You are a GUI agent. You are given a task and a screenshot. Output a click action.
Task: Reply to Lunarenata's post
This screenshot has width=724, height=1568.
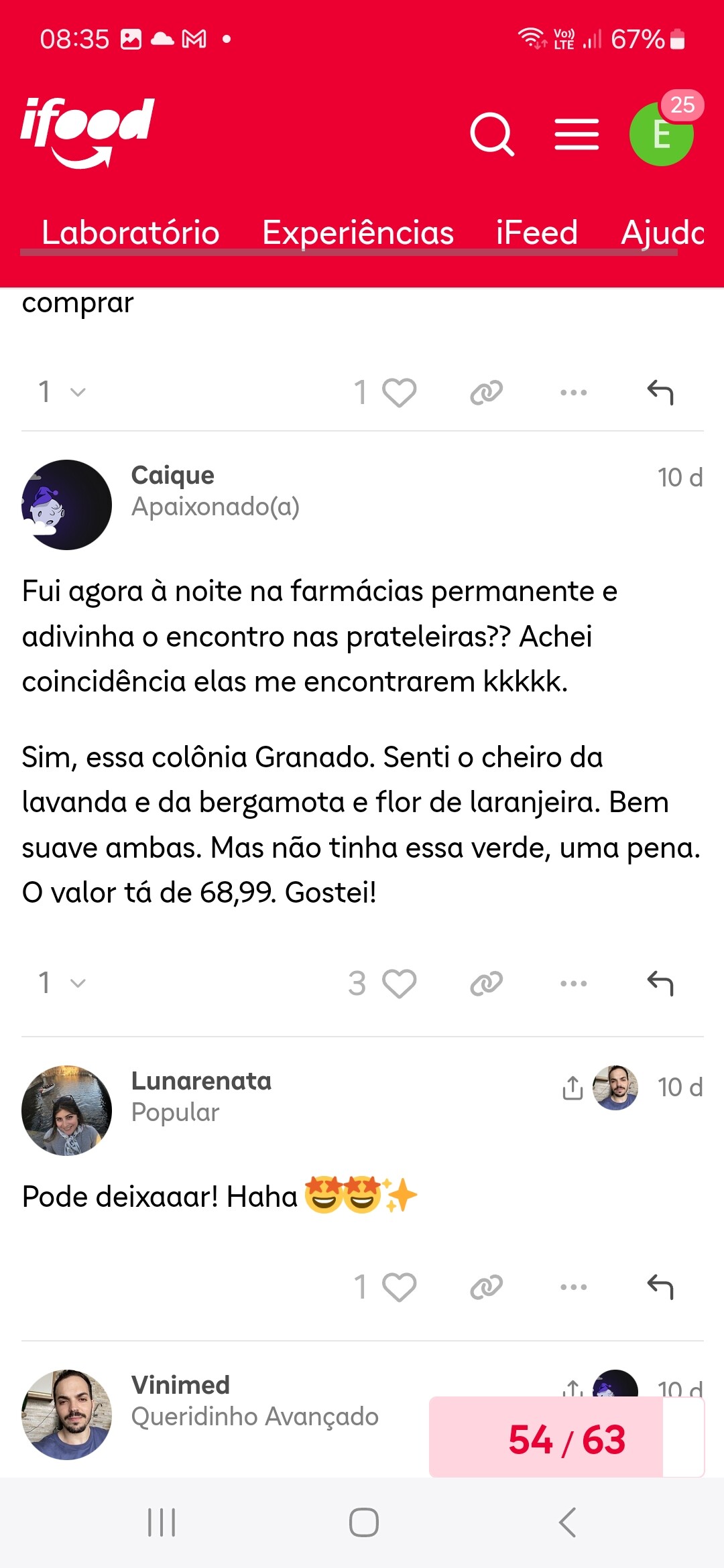pyautogui.click(x=660, y=1287)
